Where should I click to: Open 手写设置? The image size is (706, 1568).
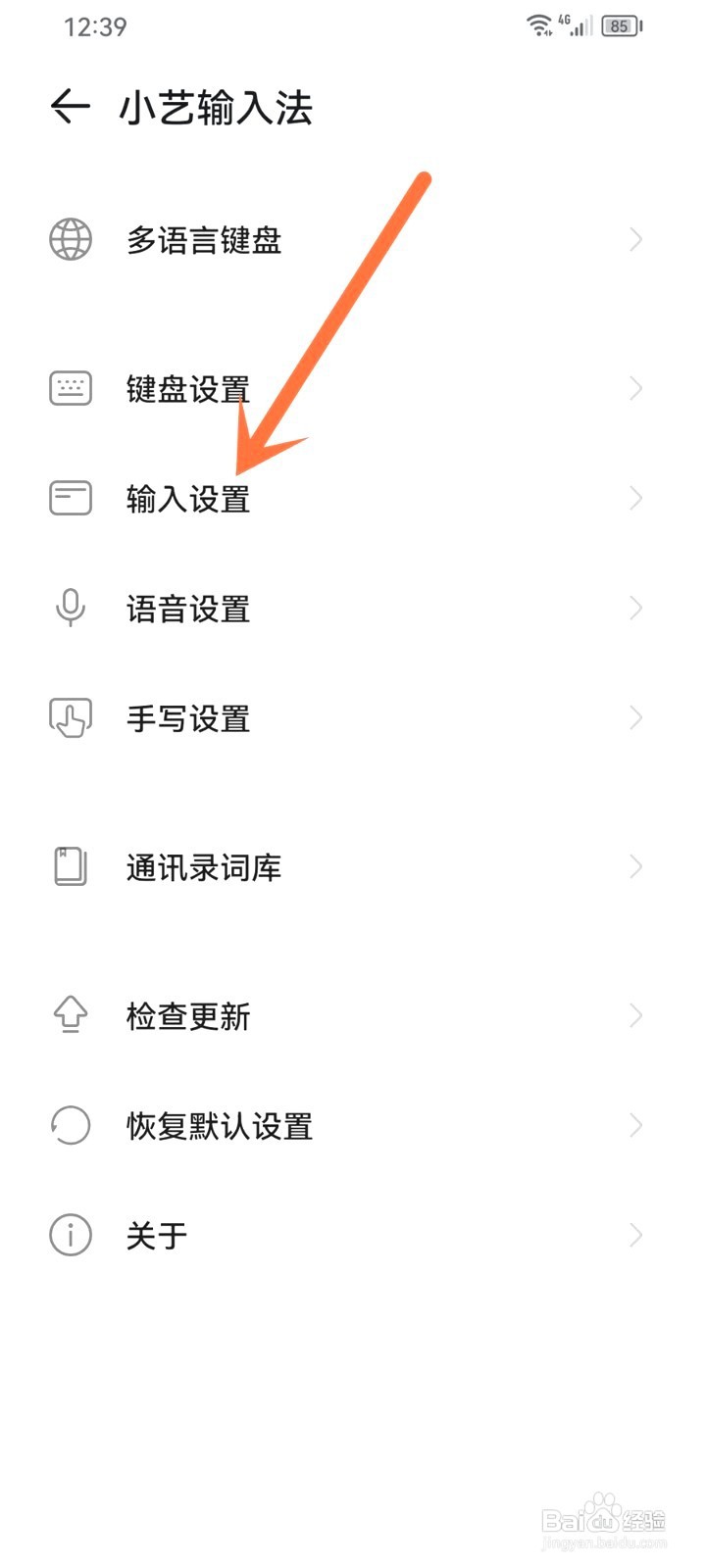point(353,718)
